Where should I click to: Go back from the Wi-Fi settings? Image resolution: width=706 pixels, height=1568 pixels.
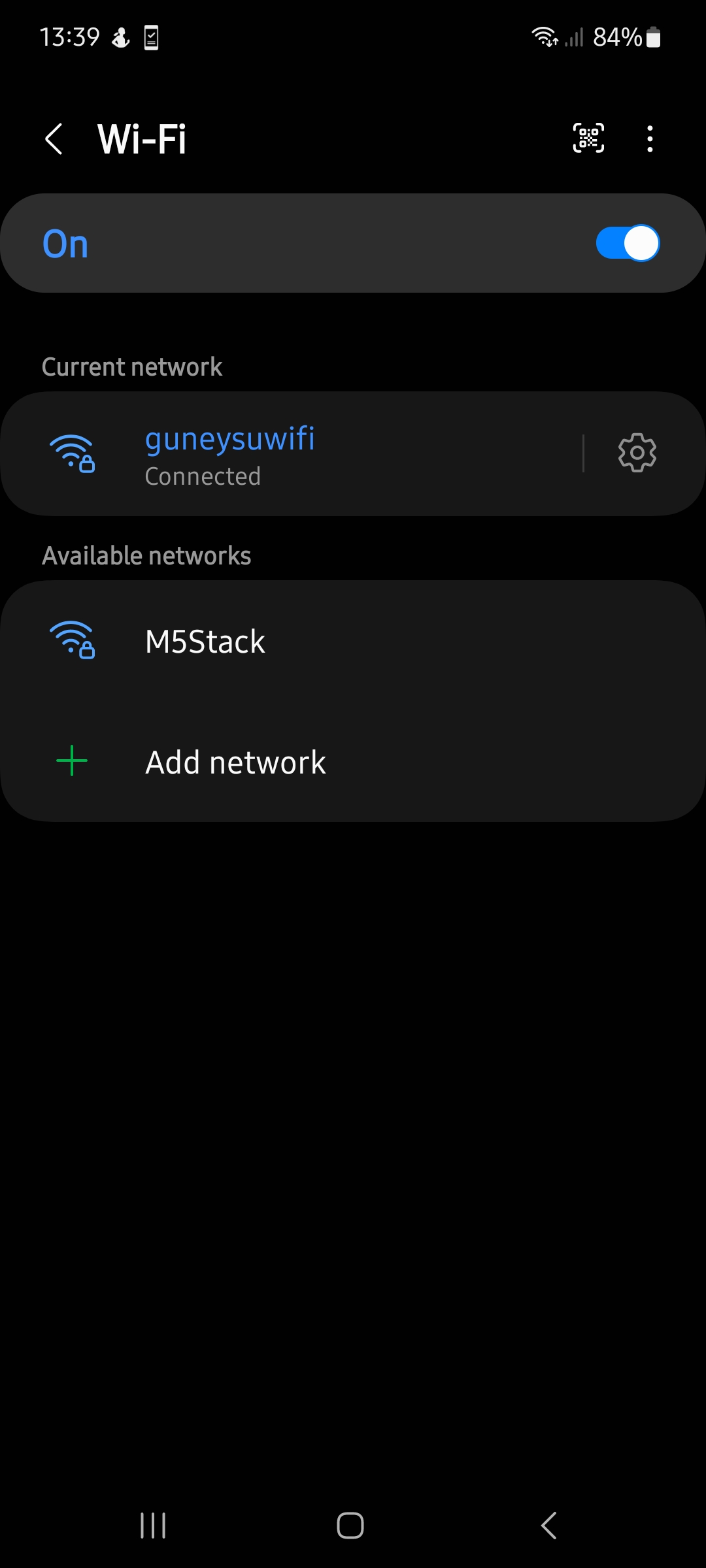point(54,139)
